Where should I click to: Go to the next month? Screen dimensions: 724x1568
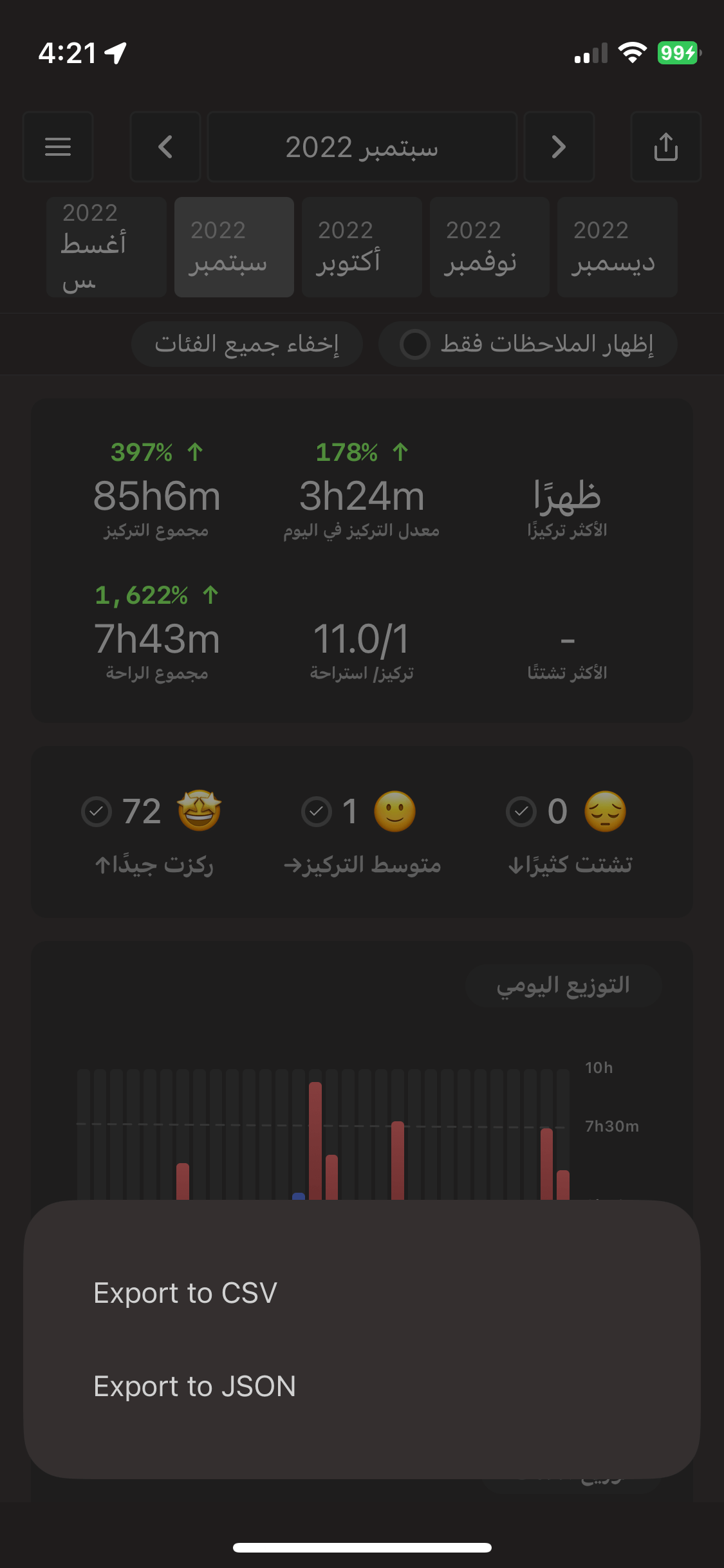click(559, 147)
